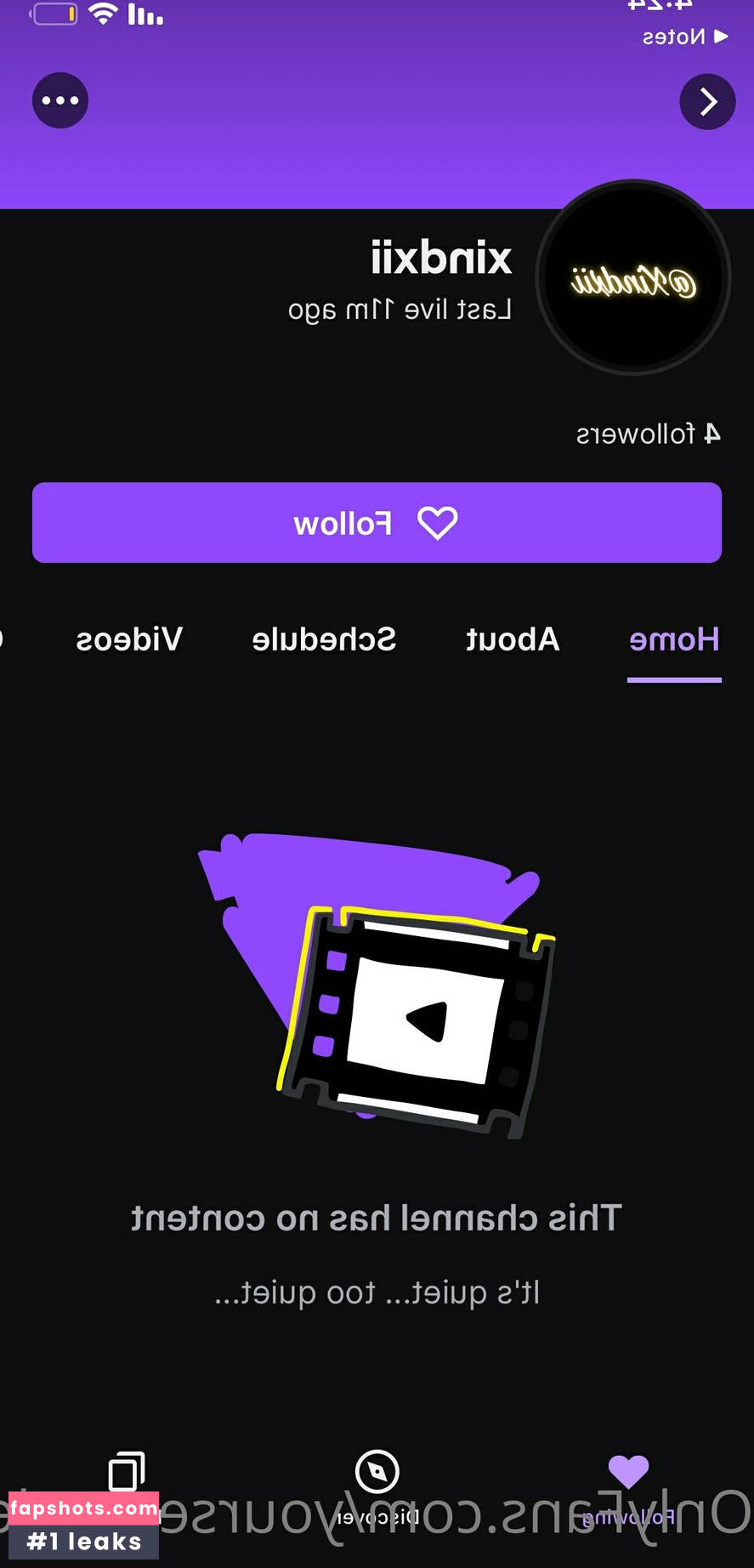Open the Following section in bottom navigation
Screen dimensions: 754x1568
[x=628, y=1485]
